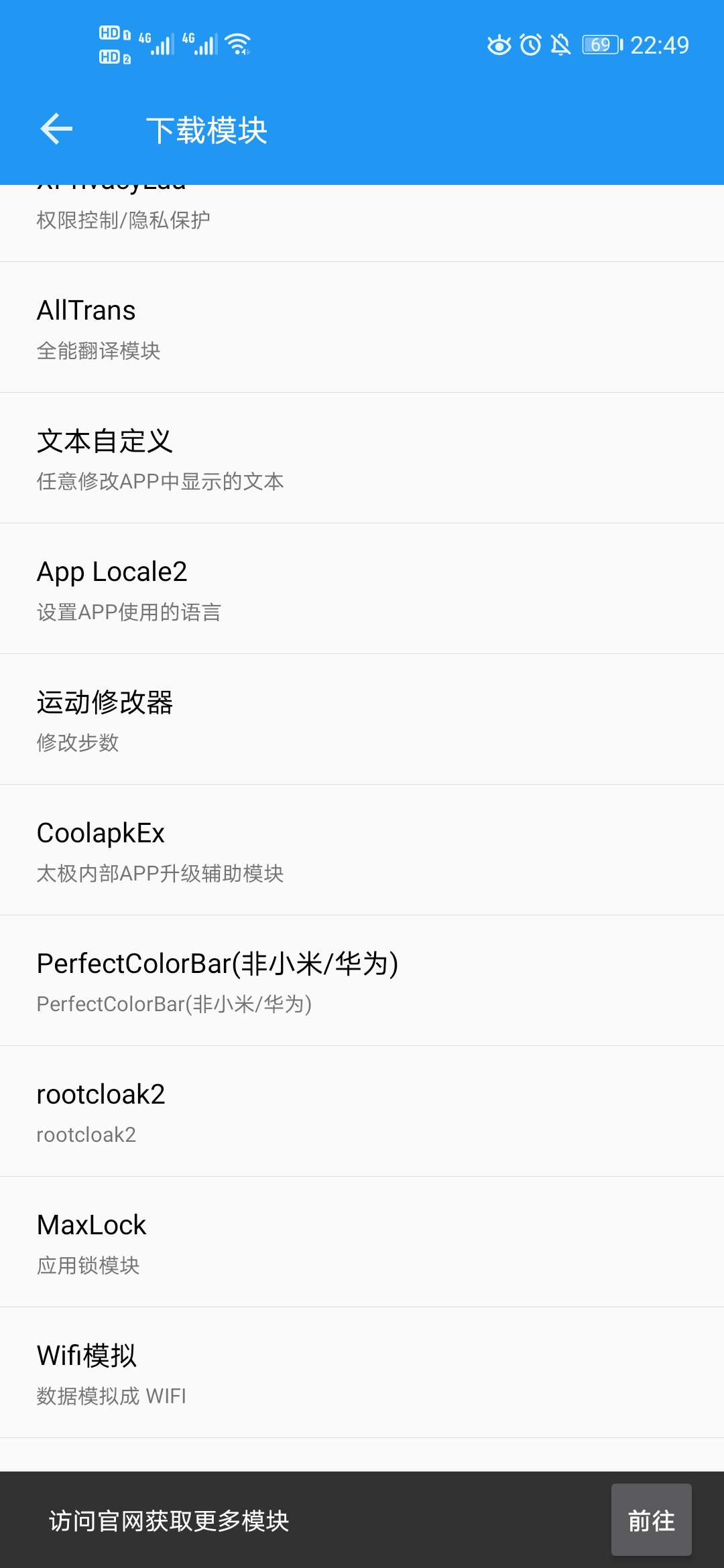This screenshot has height=1568, width=724.
Task: Tap the 运动修改器 step counter module
Action: coord(362,718)
